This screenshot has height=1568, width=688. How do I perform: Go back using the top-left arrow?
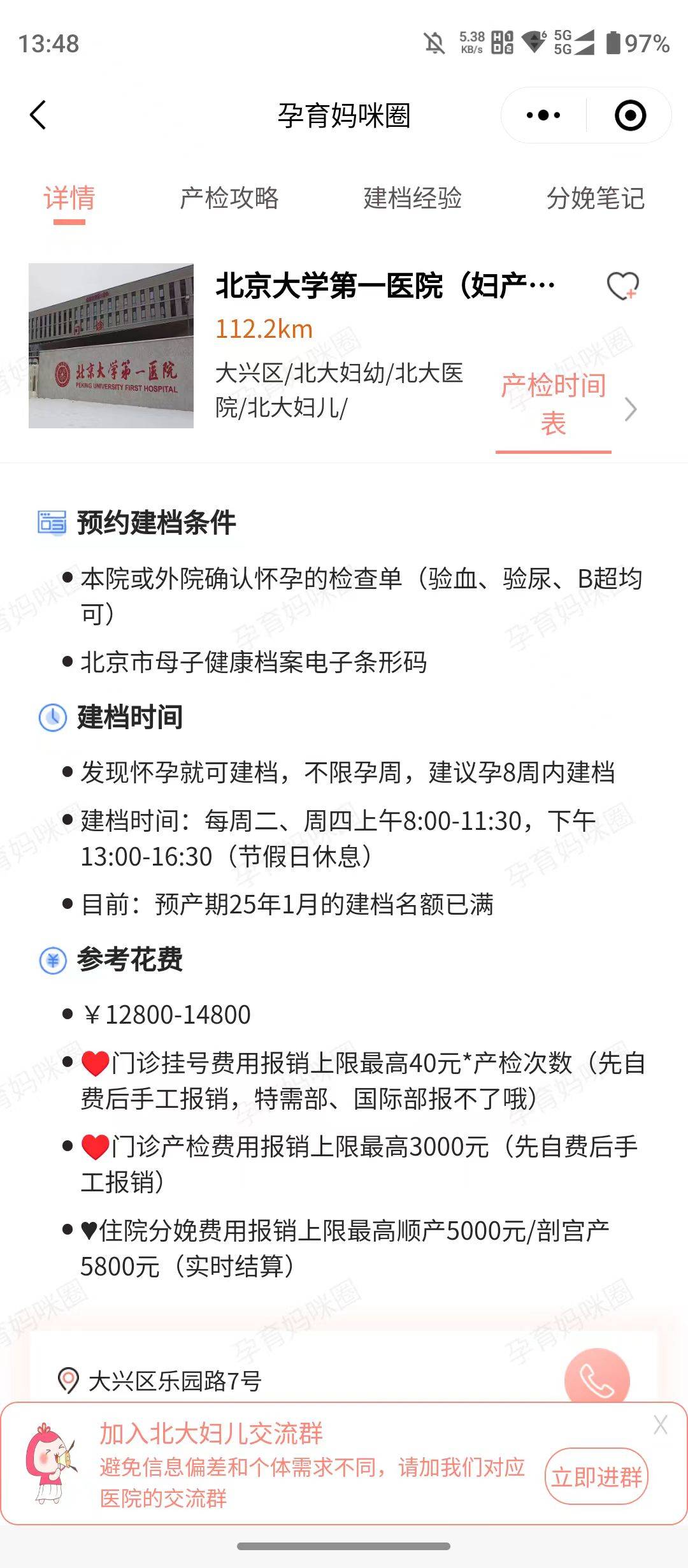click(x=38, y=115)
